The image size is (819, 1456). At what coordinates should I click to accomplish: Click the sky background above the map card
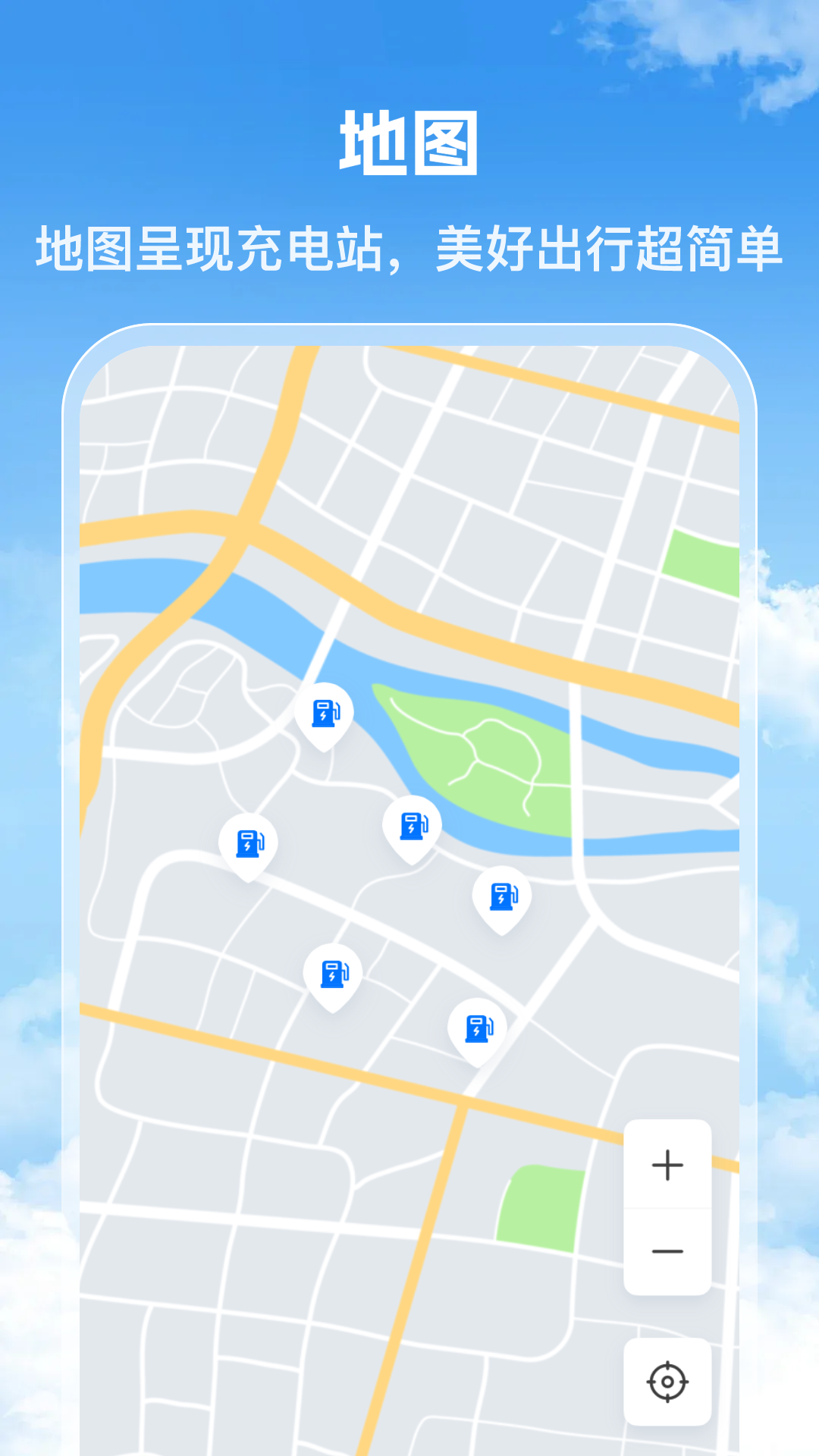[x=409, y=303]
